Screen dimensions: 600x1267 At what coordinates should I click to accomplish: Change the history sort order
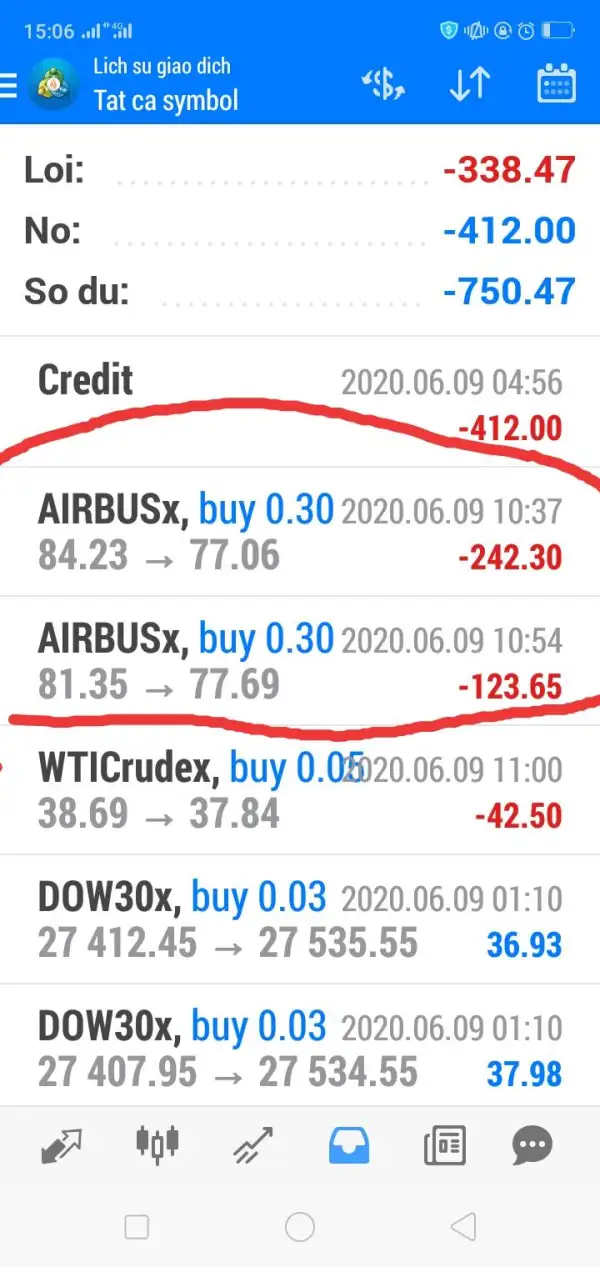point(468,85)
